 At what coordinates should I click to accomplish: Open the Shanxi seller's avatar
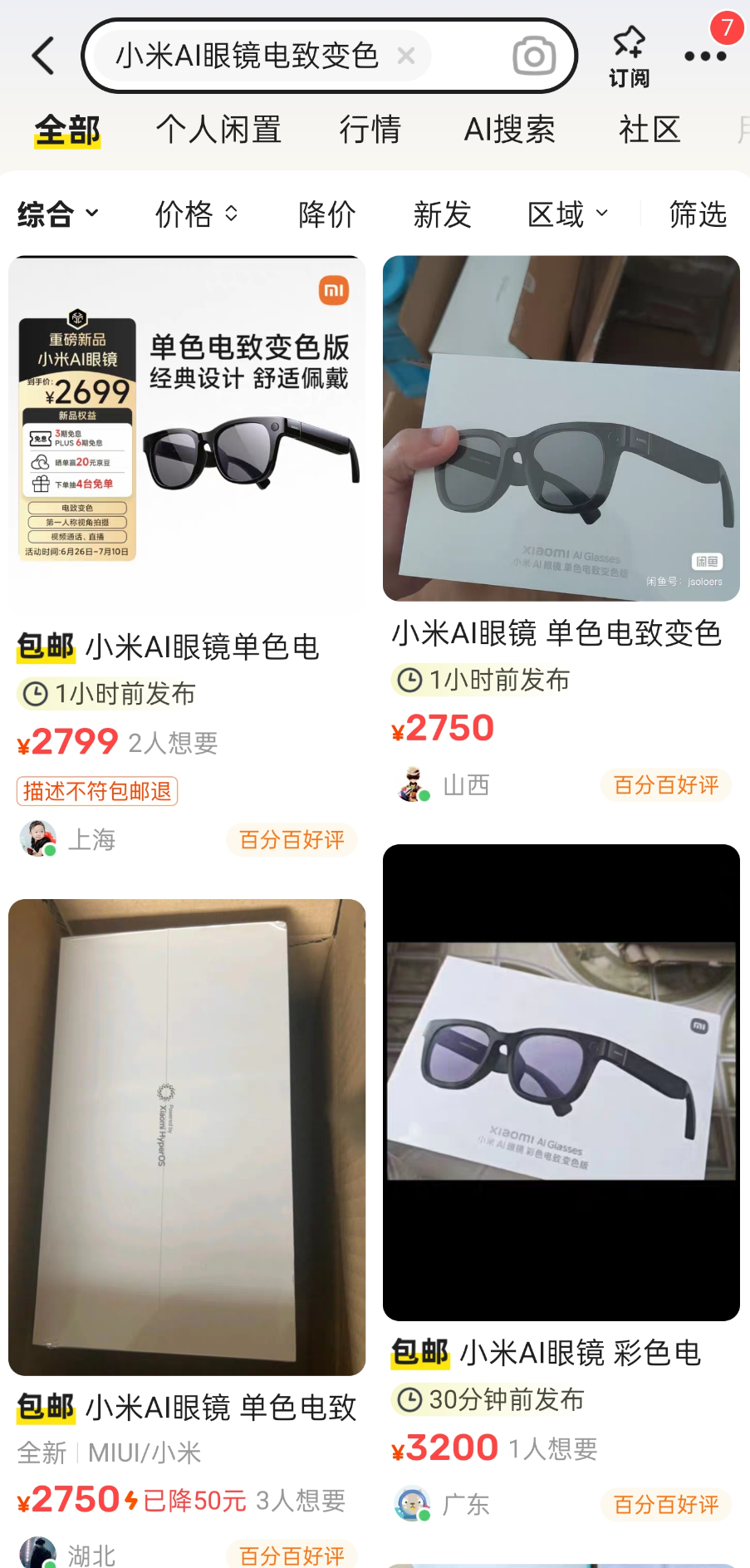tap(411, 784)
